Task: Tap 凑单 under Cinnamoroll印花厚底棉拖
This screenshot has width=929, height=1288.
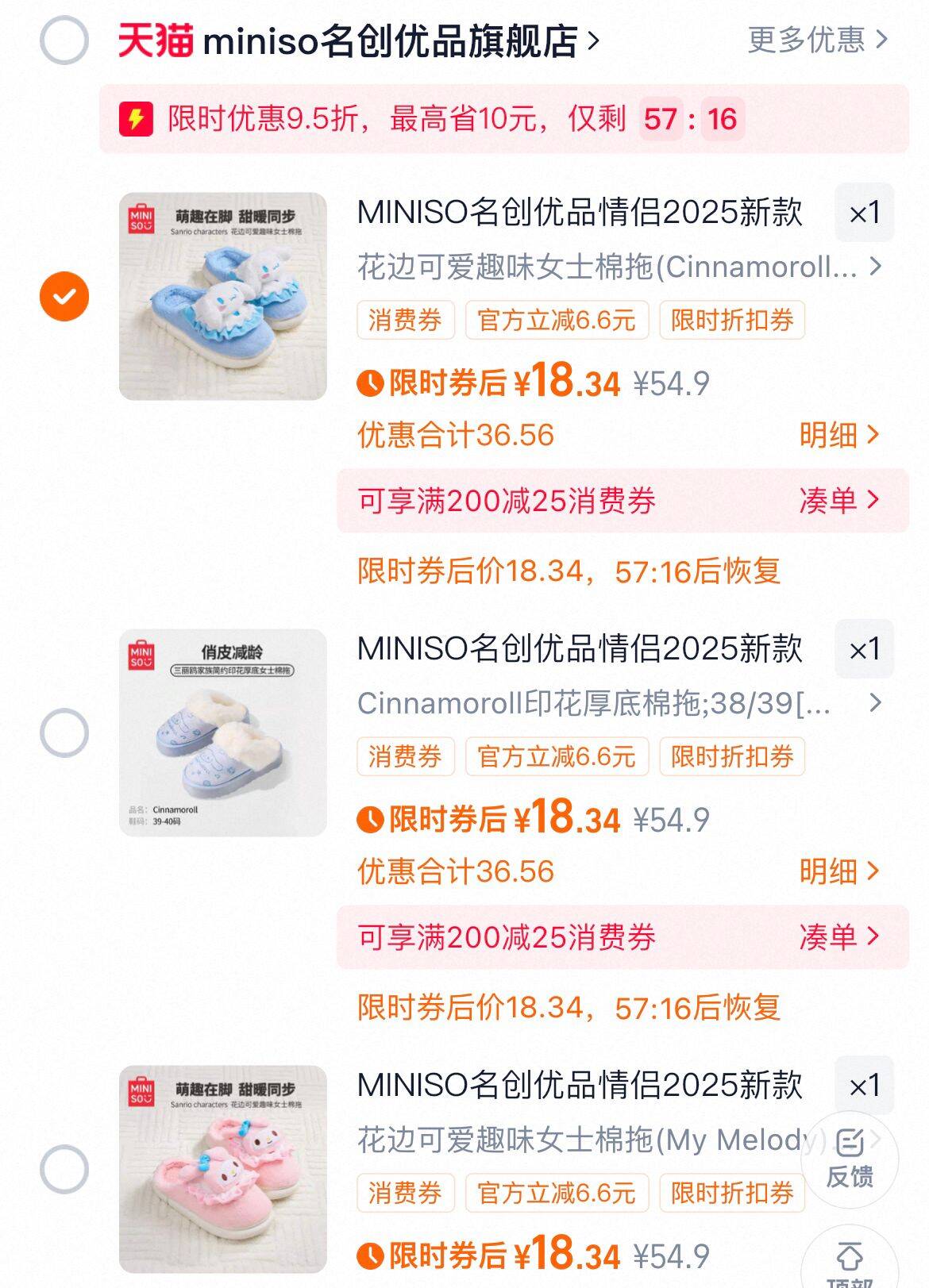Action: [x=838, y=937]
